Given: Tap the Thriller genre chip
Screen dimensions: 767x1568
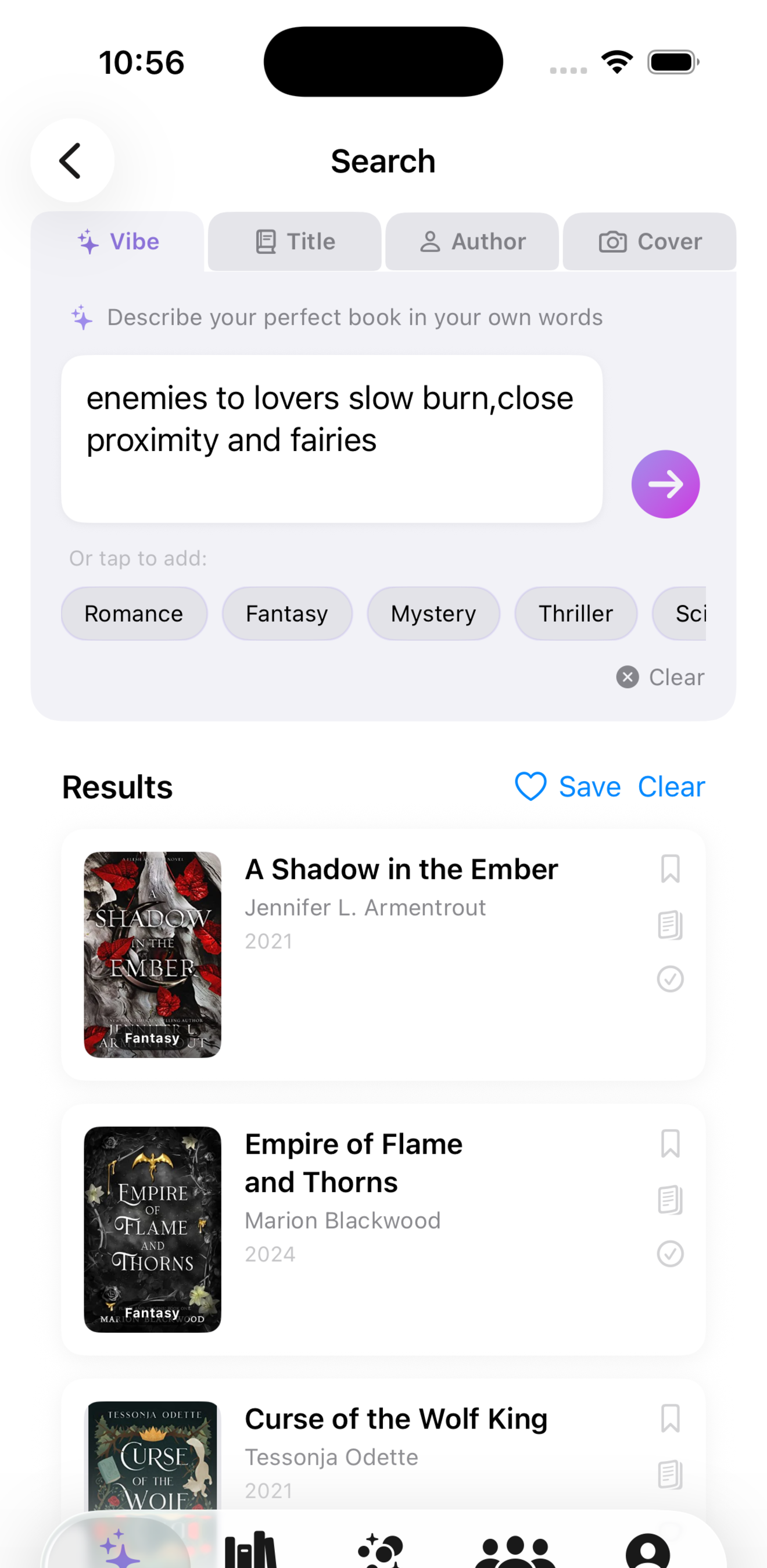Looking at the screenshot, I should pyautogui.click(x=575, y=614).
